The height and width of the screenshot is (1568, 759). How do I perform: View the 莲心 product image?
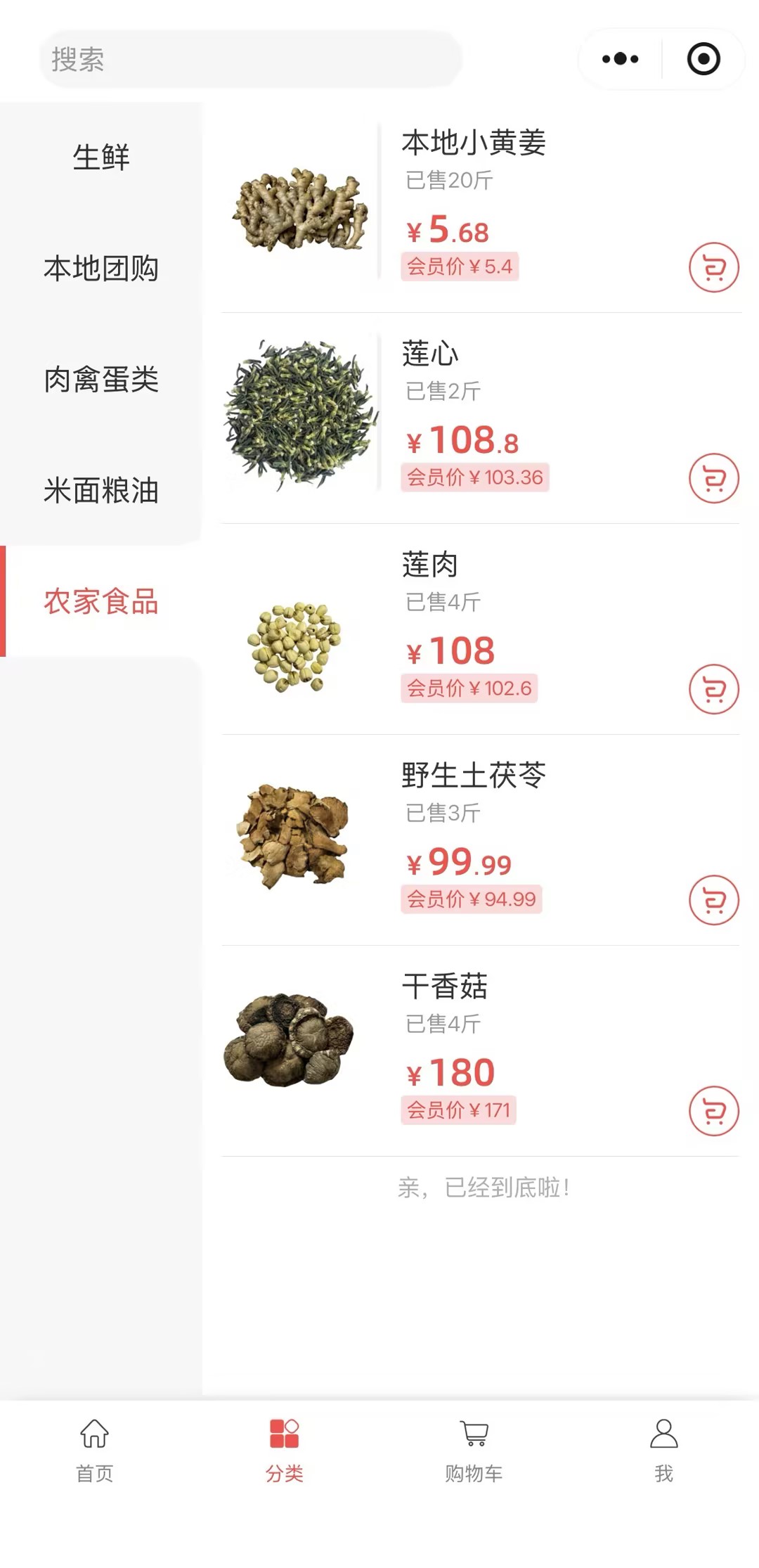pos(300,415)
